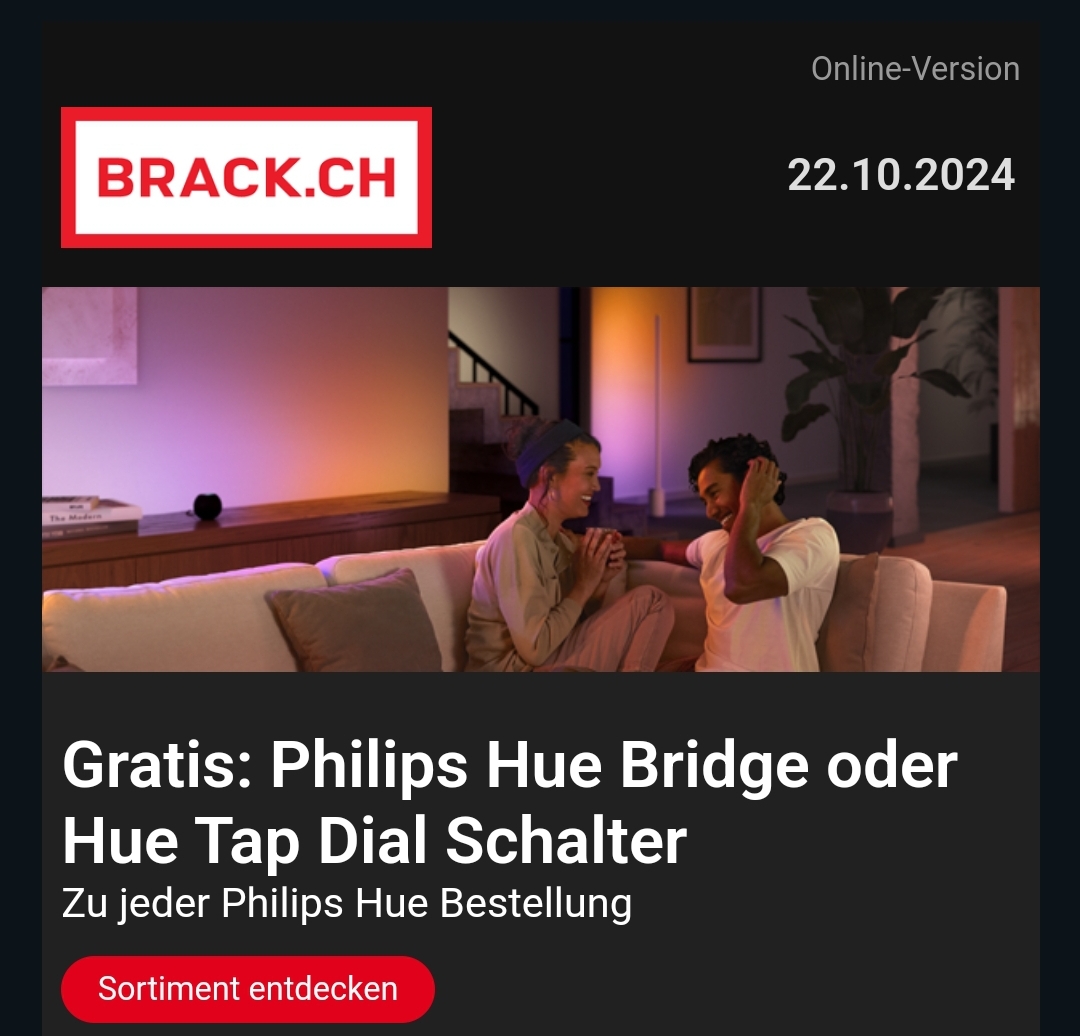
Task: Tap the BRACK.CH logo link
Action: tap(246, 177)
